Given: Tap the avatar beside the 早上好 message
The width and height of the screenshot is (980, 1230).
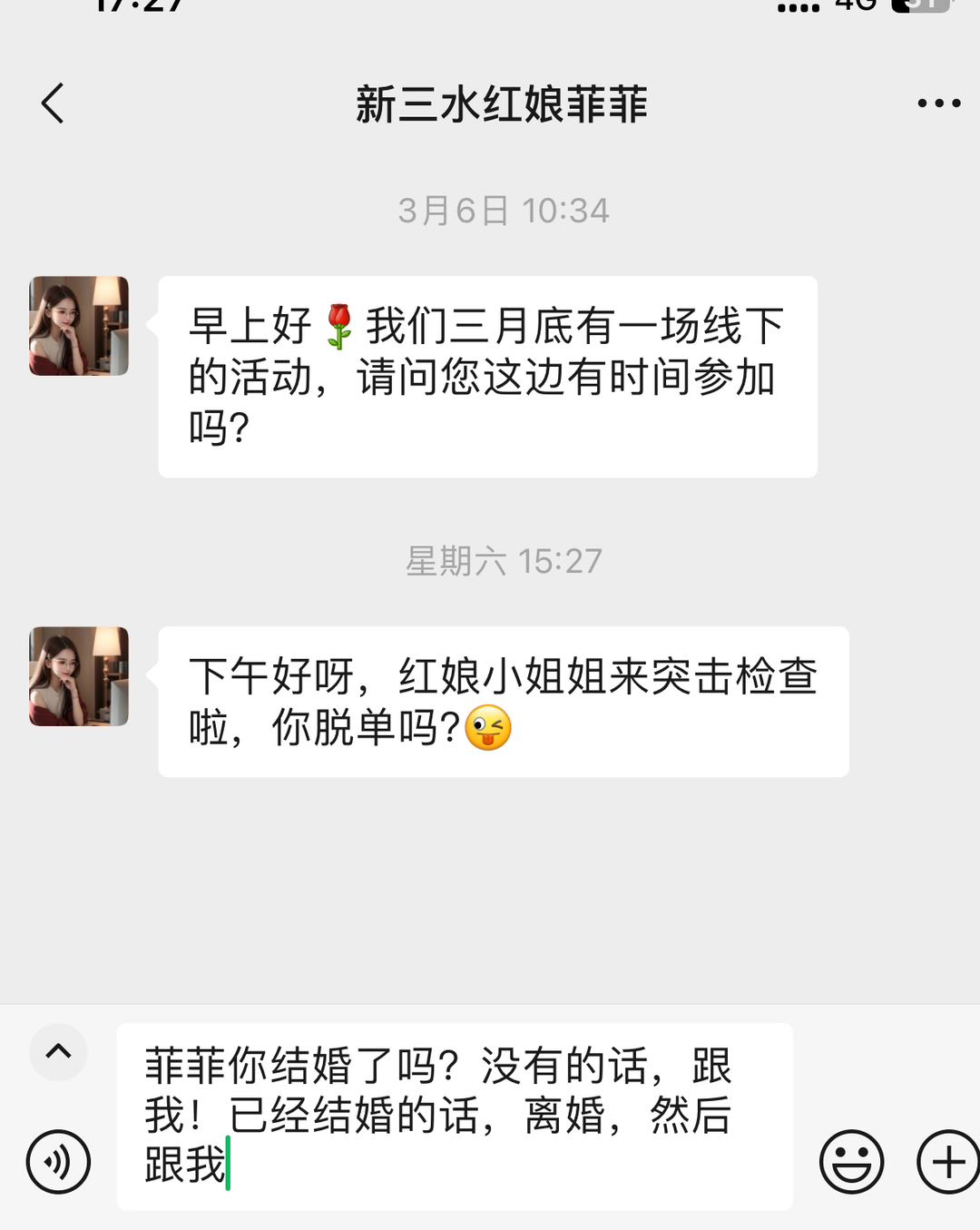Looking at the screenshot, I should (x=79, y=326).
